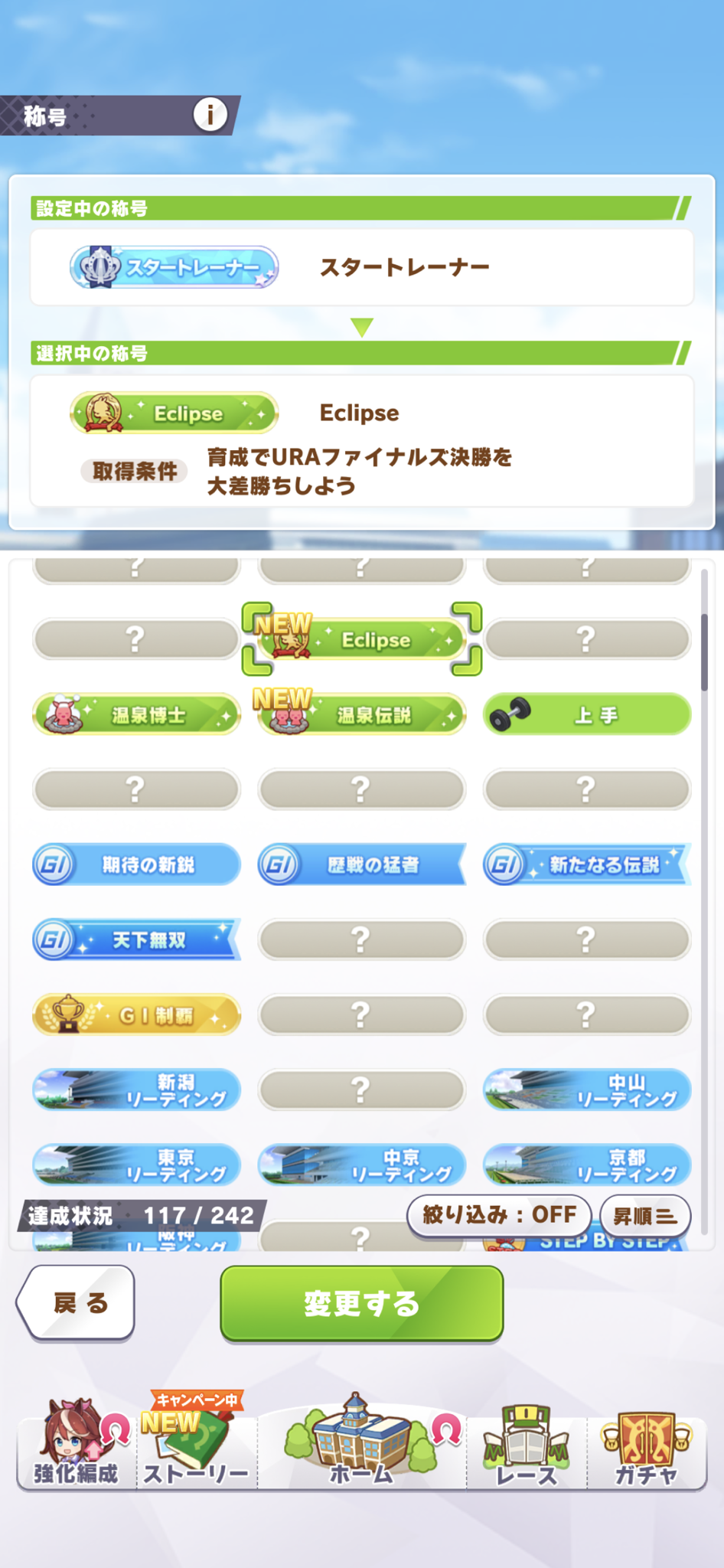Expand the green arrow between title sections
Screen dimensions: 724x1568
[362, 325]
